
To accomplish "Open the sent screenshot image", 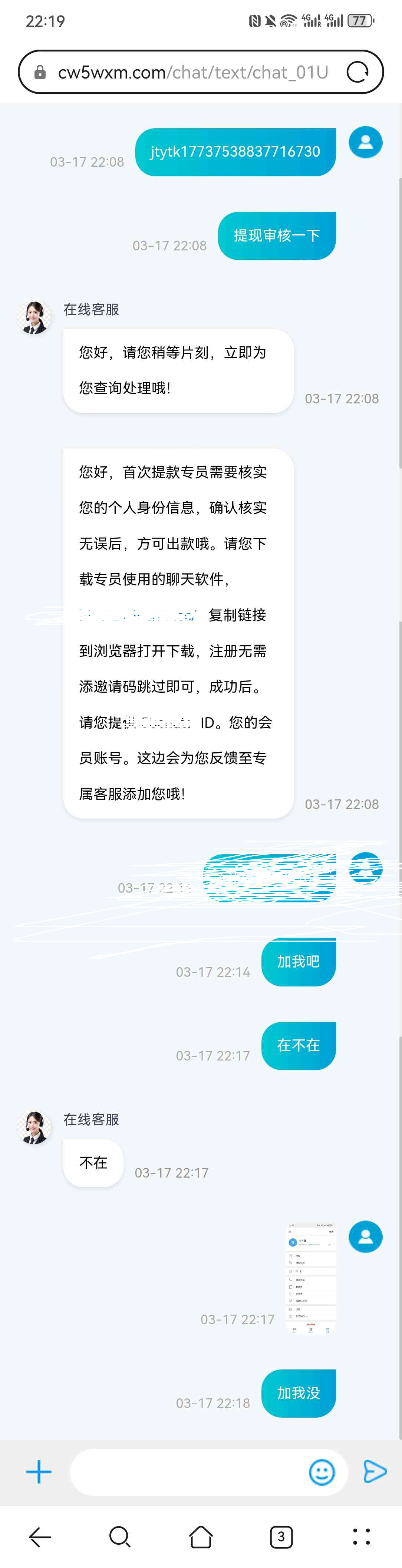I will coord(311,1278).
